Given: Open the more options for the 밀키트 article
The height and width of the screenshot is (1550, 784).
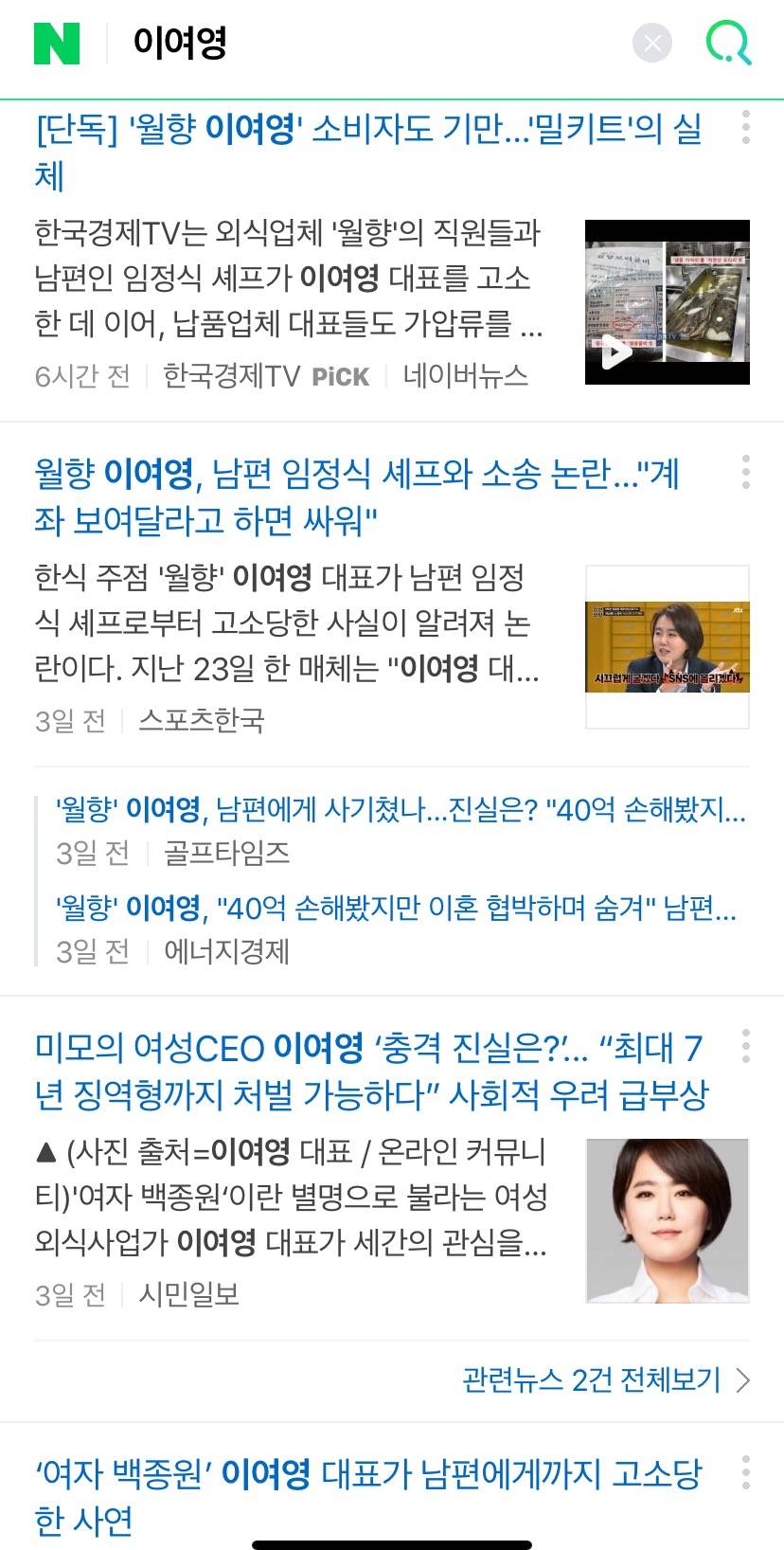Looking at the screenshot, I should click(746, 127).
